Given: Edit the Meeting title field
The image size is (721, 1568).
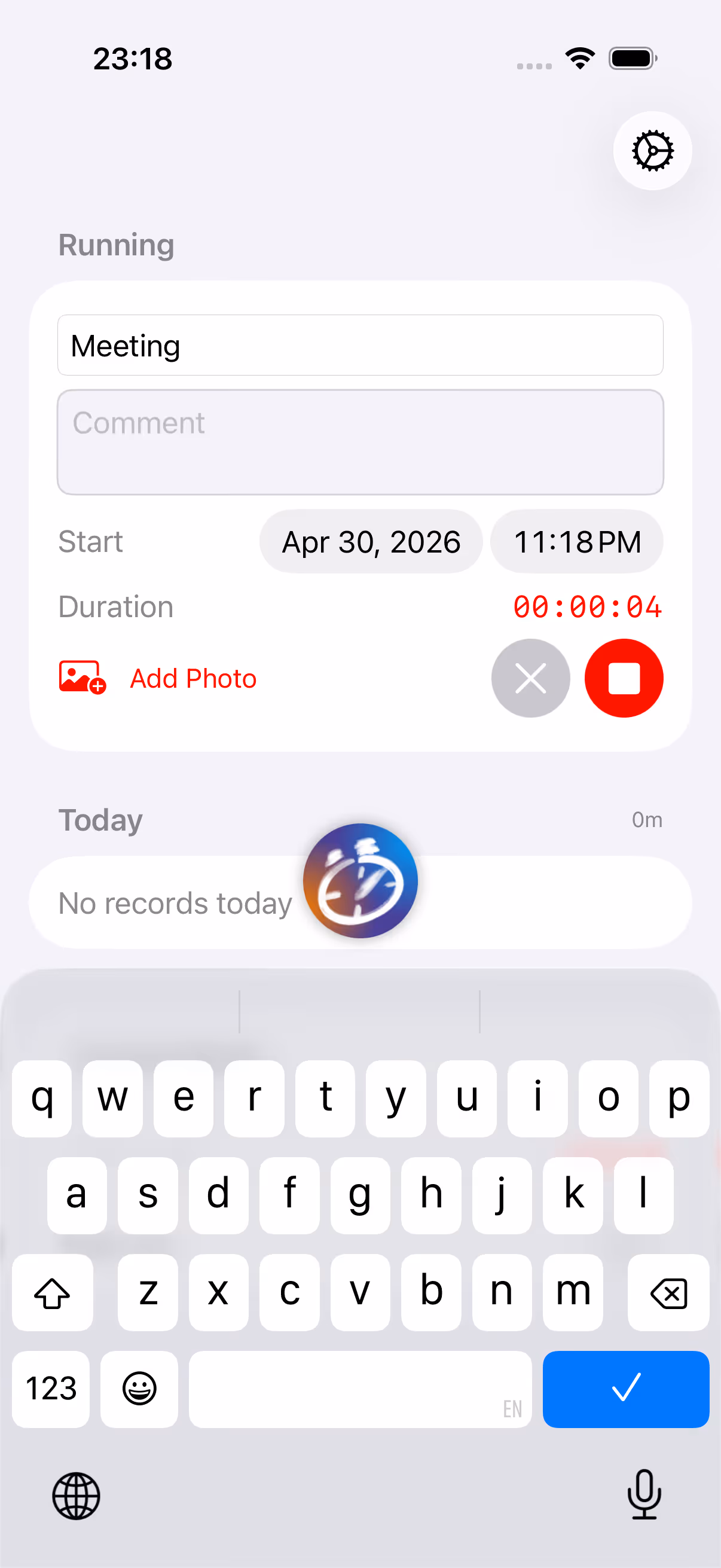Looking at the screenshot, I should (x=360, y=345).
